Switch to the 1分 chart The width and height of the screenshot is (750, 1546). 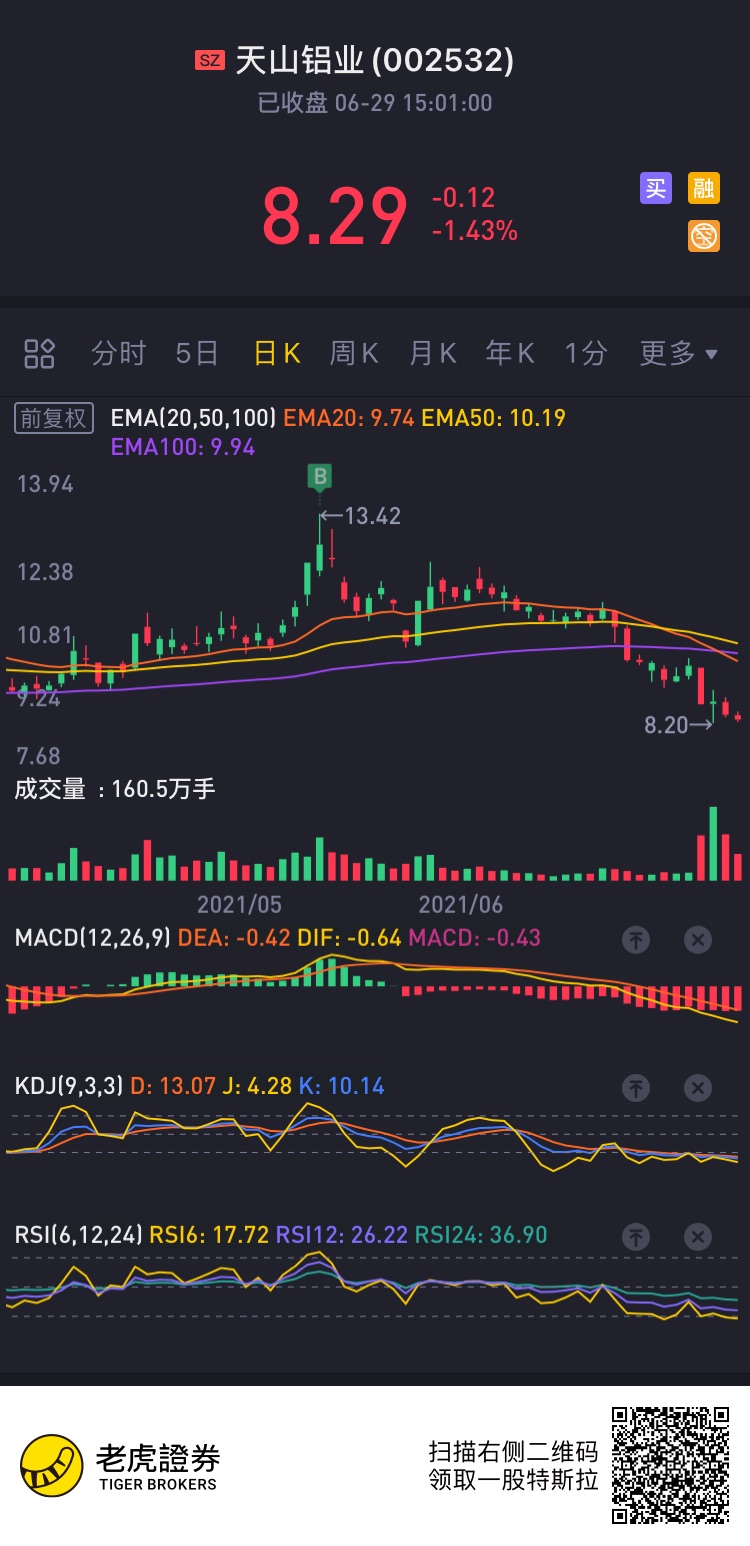pyautogui.click(x=586, y=353)
